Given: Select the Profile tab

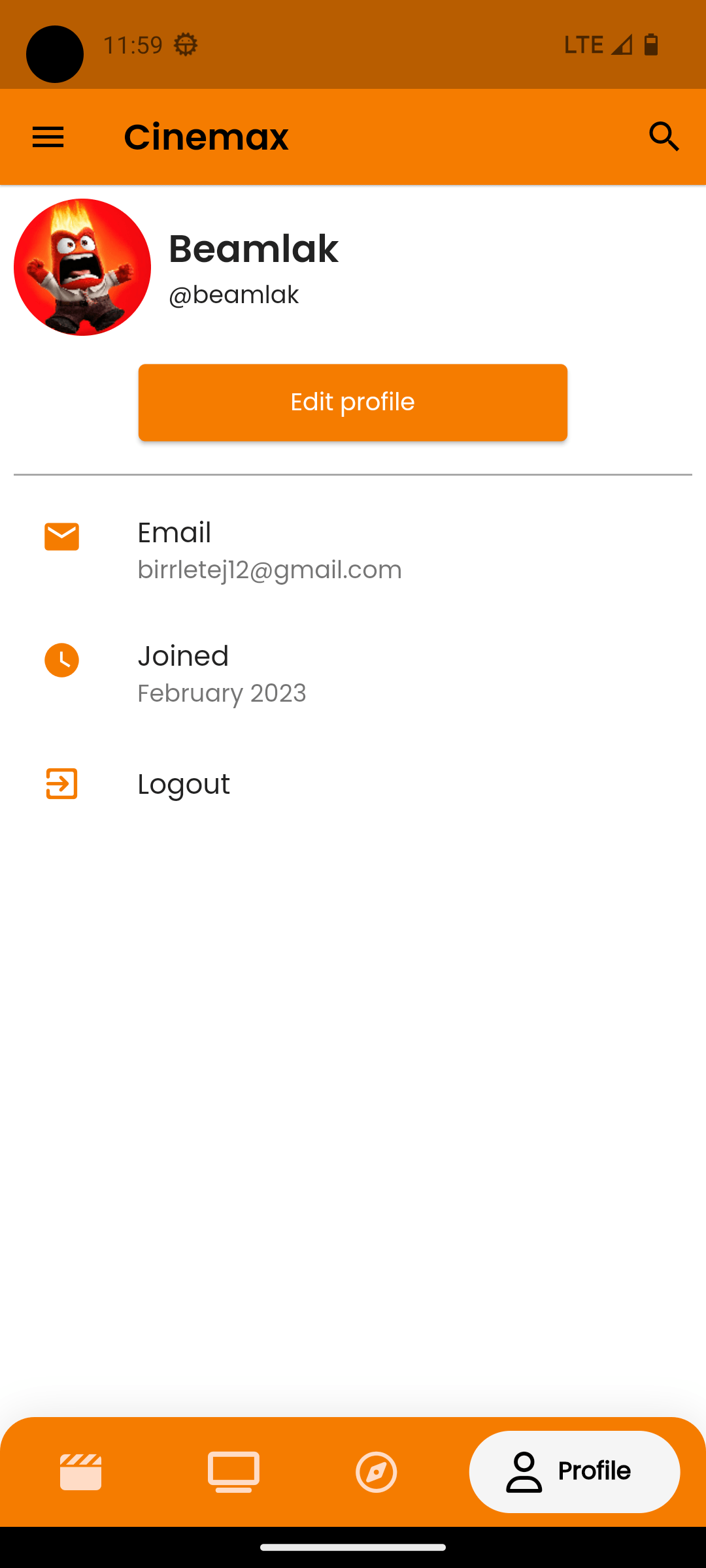Looking at the screenshot, I should 575,1472.
